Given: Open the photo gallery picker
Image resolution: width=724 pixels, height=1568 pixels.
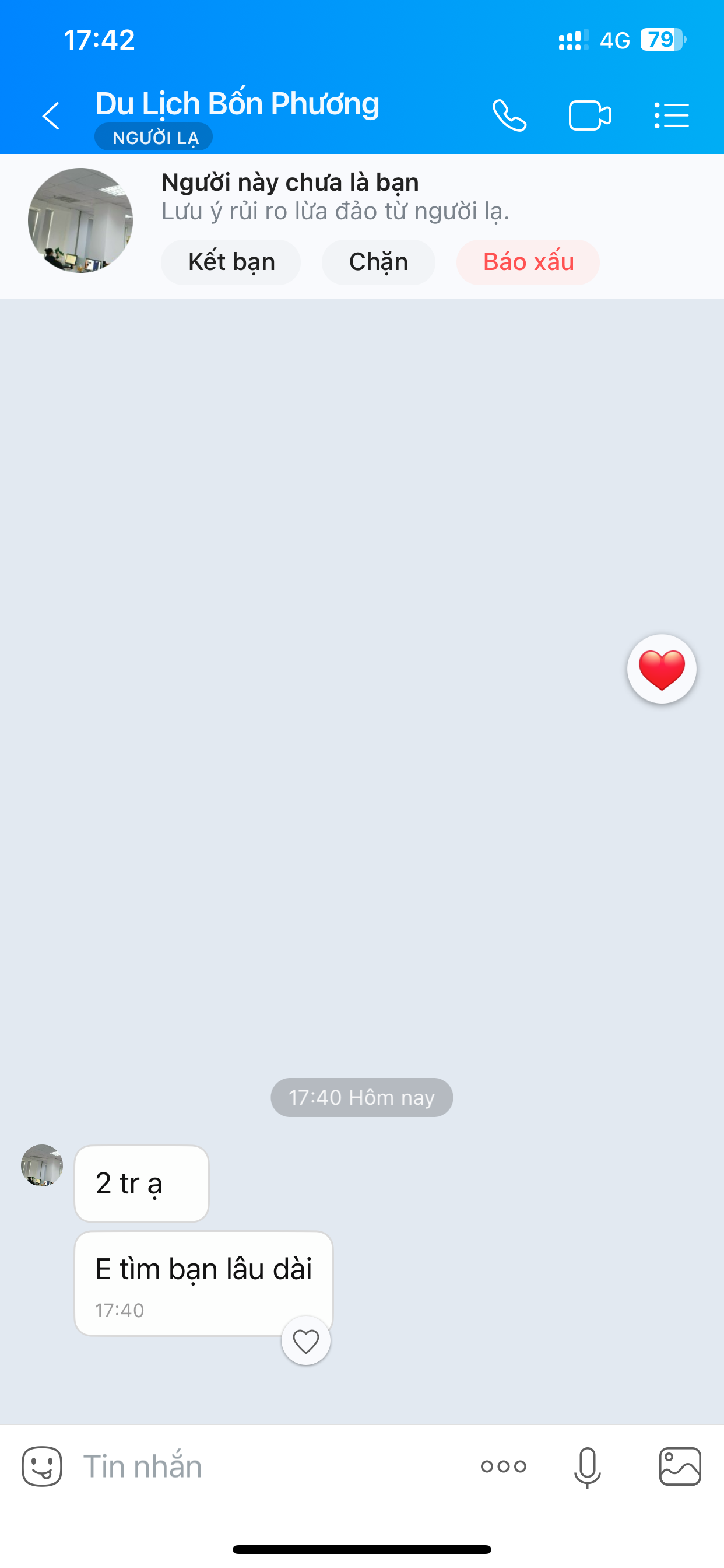Looking at the screenshot, I should coord(680,1466).
